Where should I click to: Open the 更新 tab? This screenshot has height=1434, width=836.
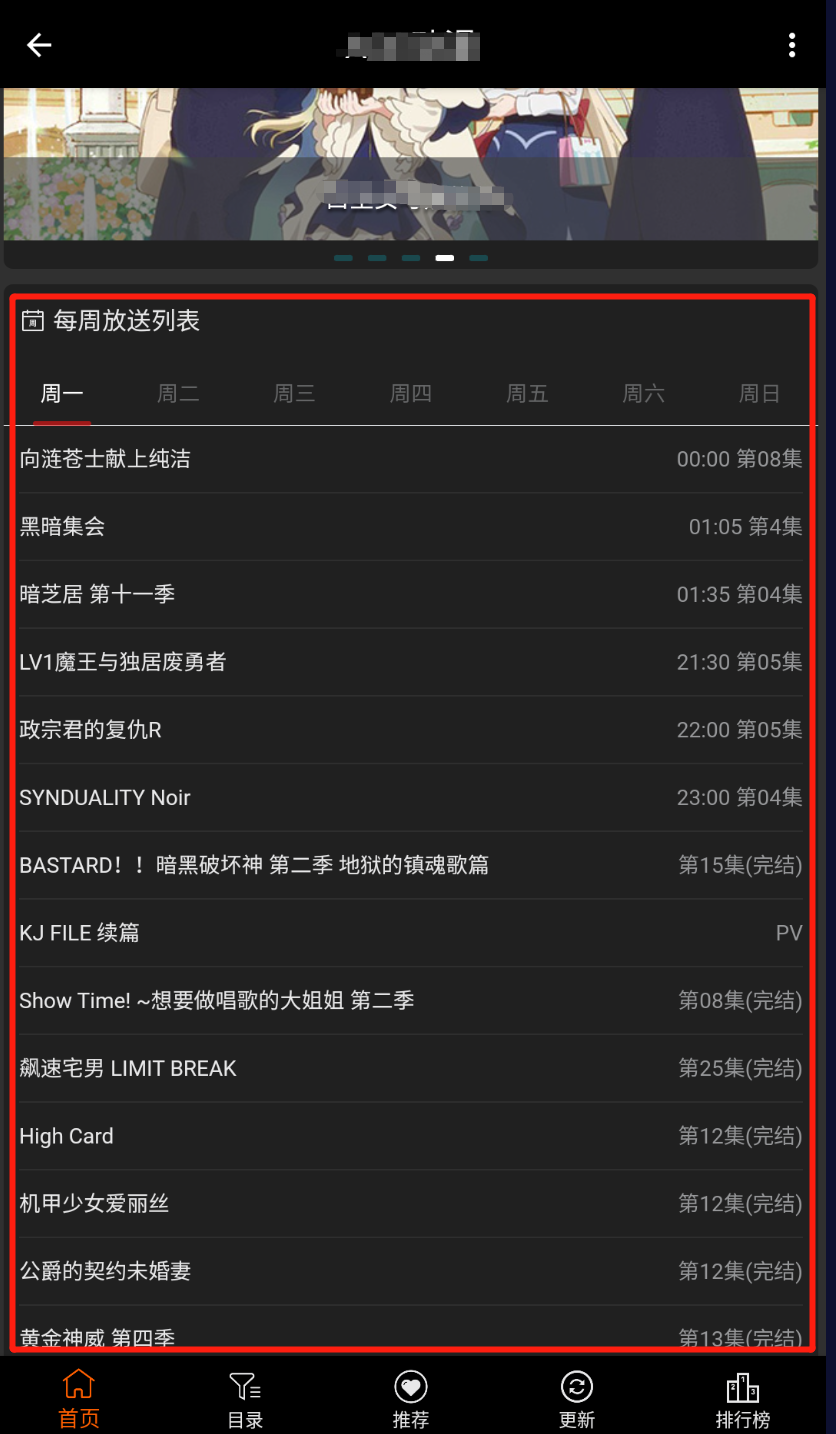(x=577, y=1400)
